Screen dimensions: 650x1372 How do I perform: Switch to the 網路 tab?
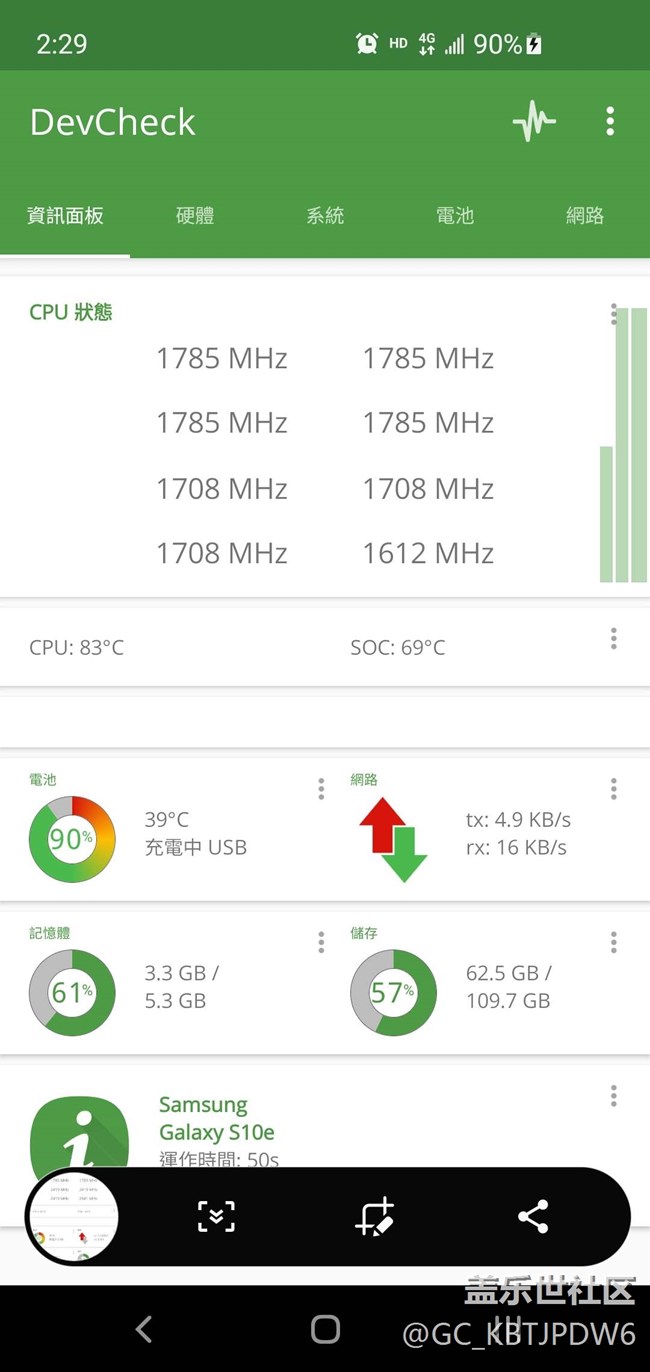pyautogui.click(x=585, y=215)
